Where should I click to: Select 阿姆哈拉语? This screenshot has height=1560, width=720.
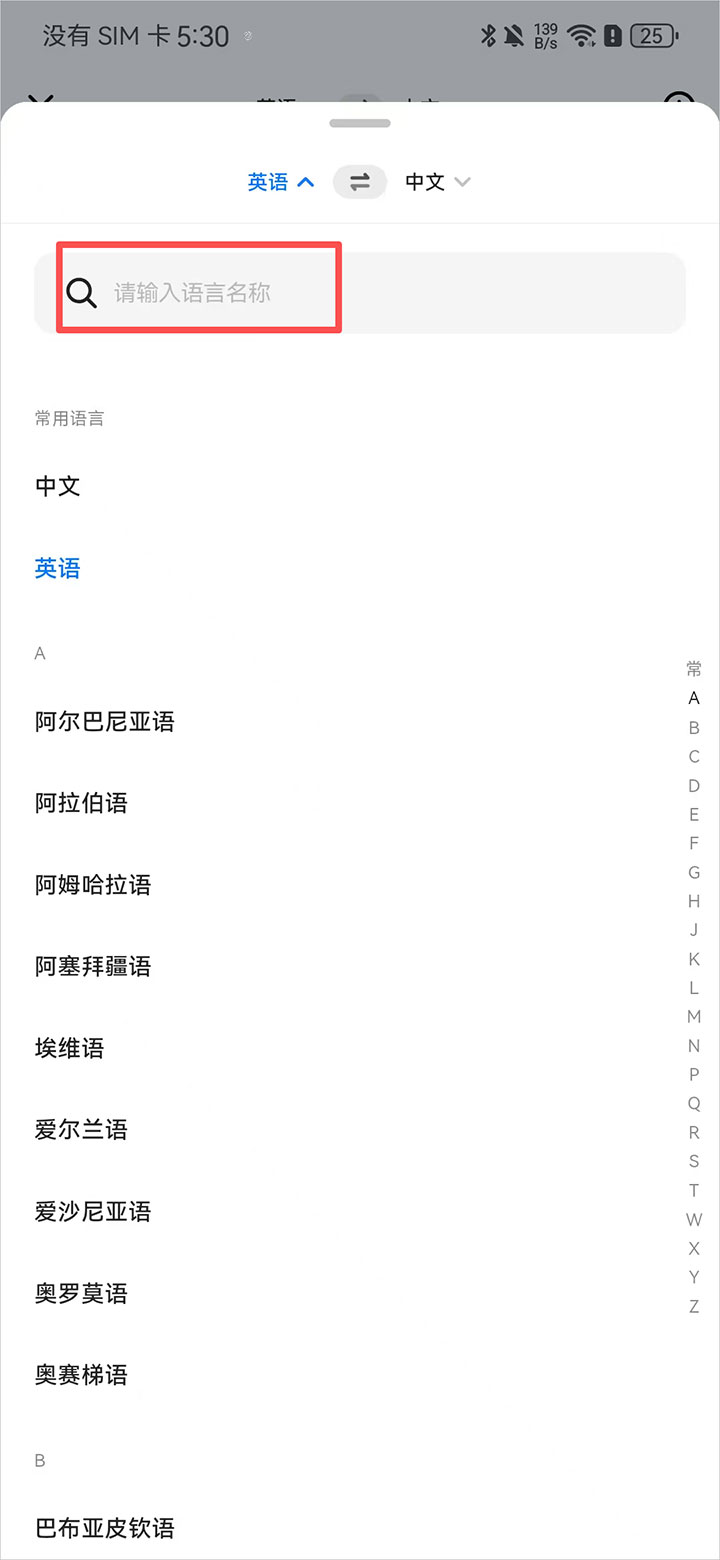click(93, 885)
